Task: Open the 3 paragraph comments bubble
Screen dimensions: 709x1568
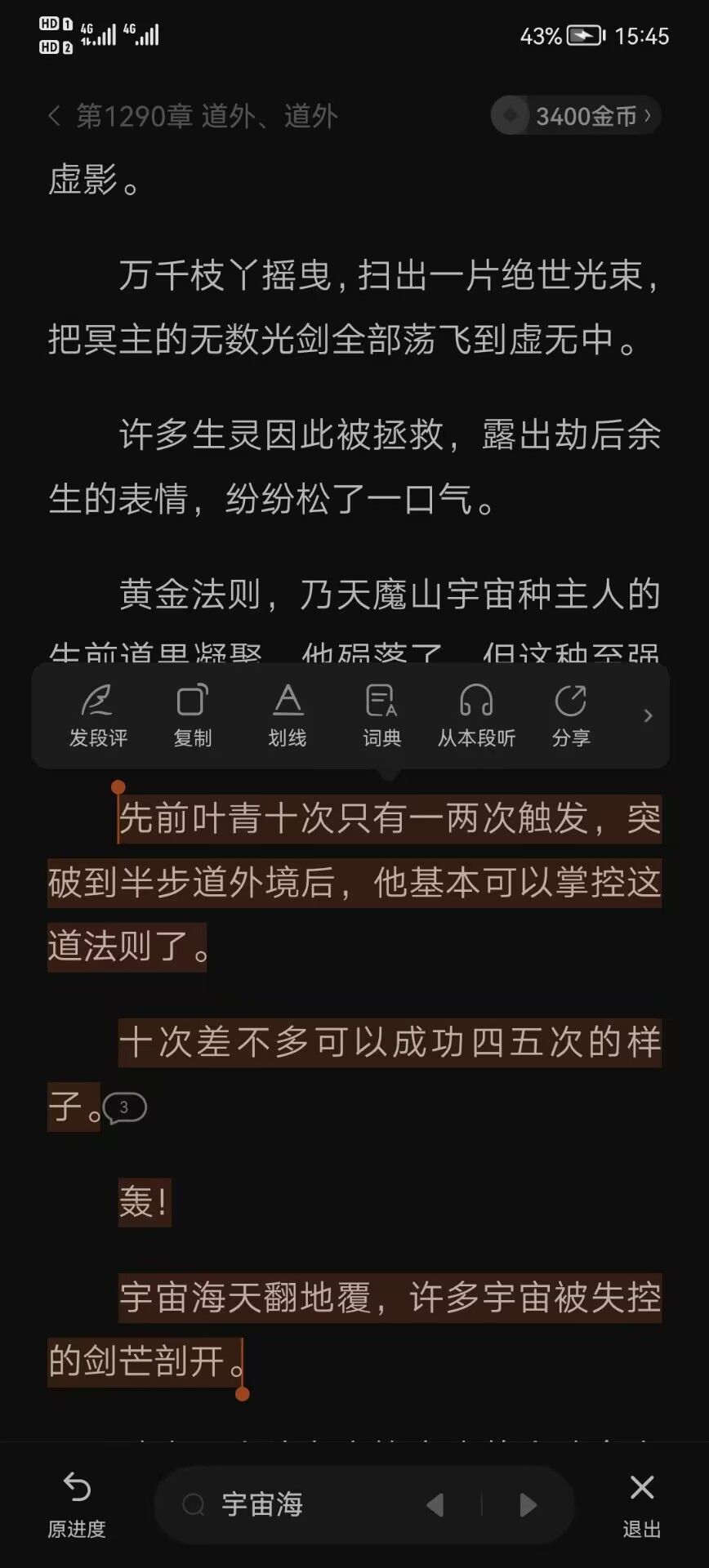Action: tap(125, 1107)
